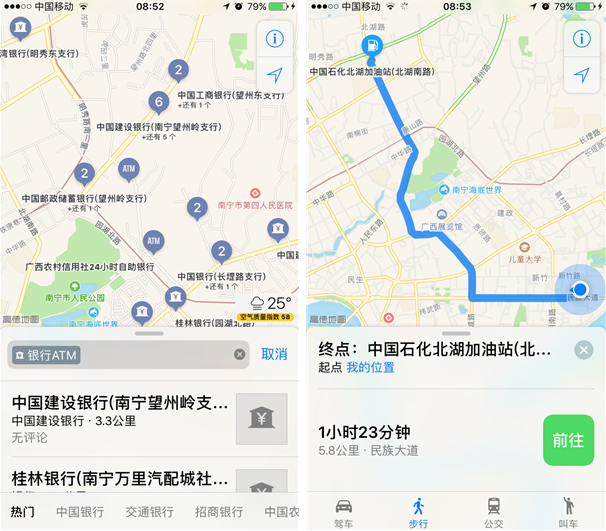Select the 热门 filter tab
This screenshot has height=531, width=606.
point(21,512)
